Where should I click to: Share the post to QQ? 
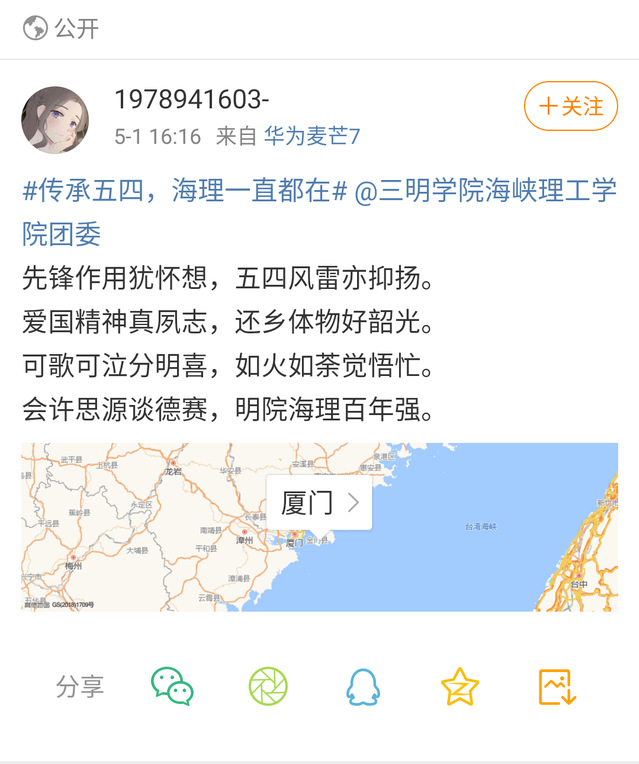click(363, 687)
